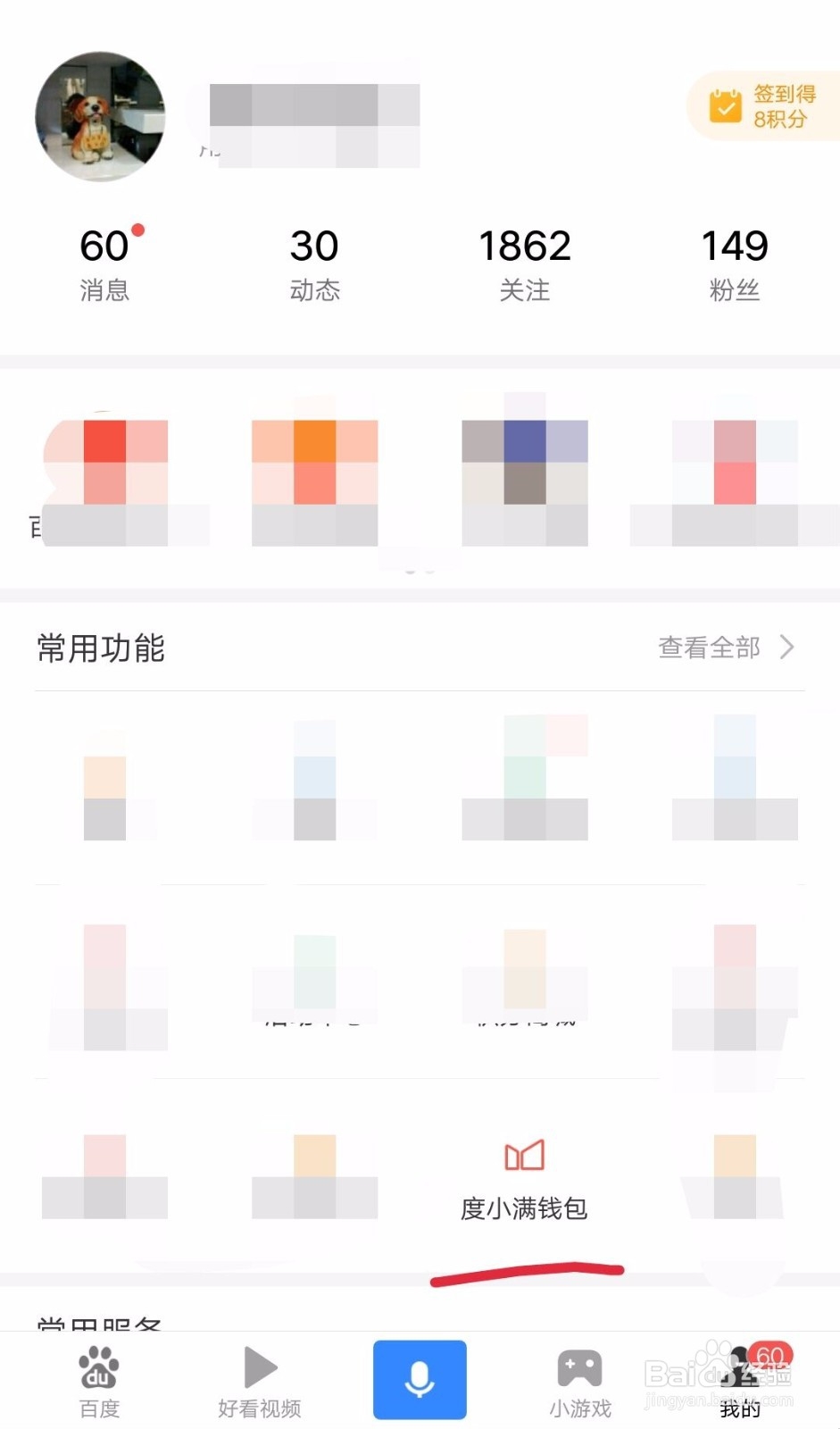Tap the red unread badge on 消息
Viewport: 840px width, 1429px height.
click(x=136, y=230)
